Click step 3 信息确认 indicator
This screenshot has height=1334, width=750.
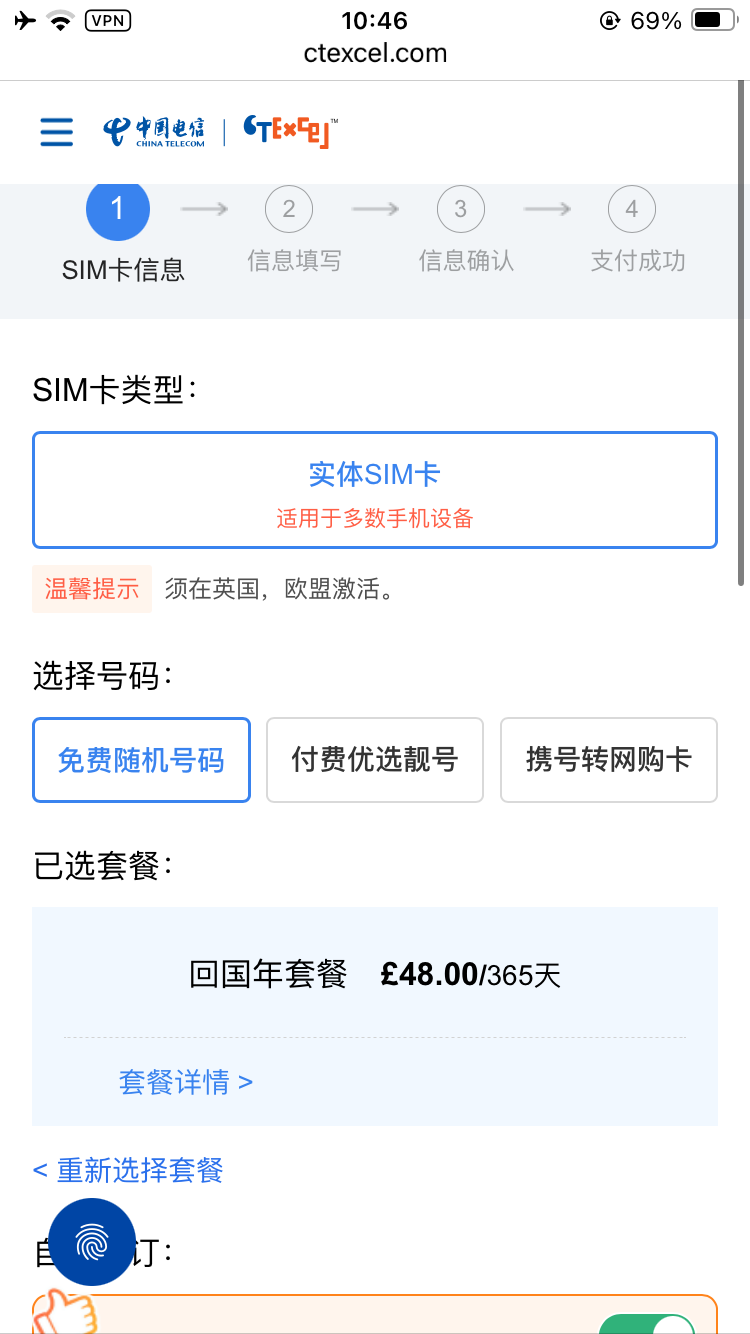[x=460, y=210]
